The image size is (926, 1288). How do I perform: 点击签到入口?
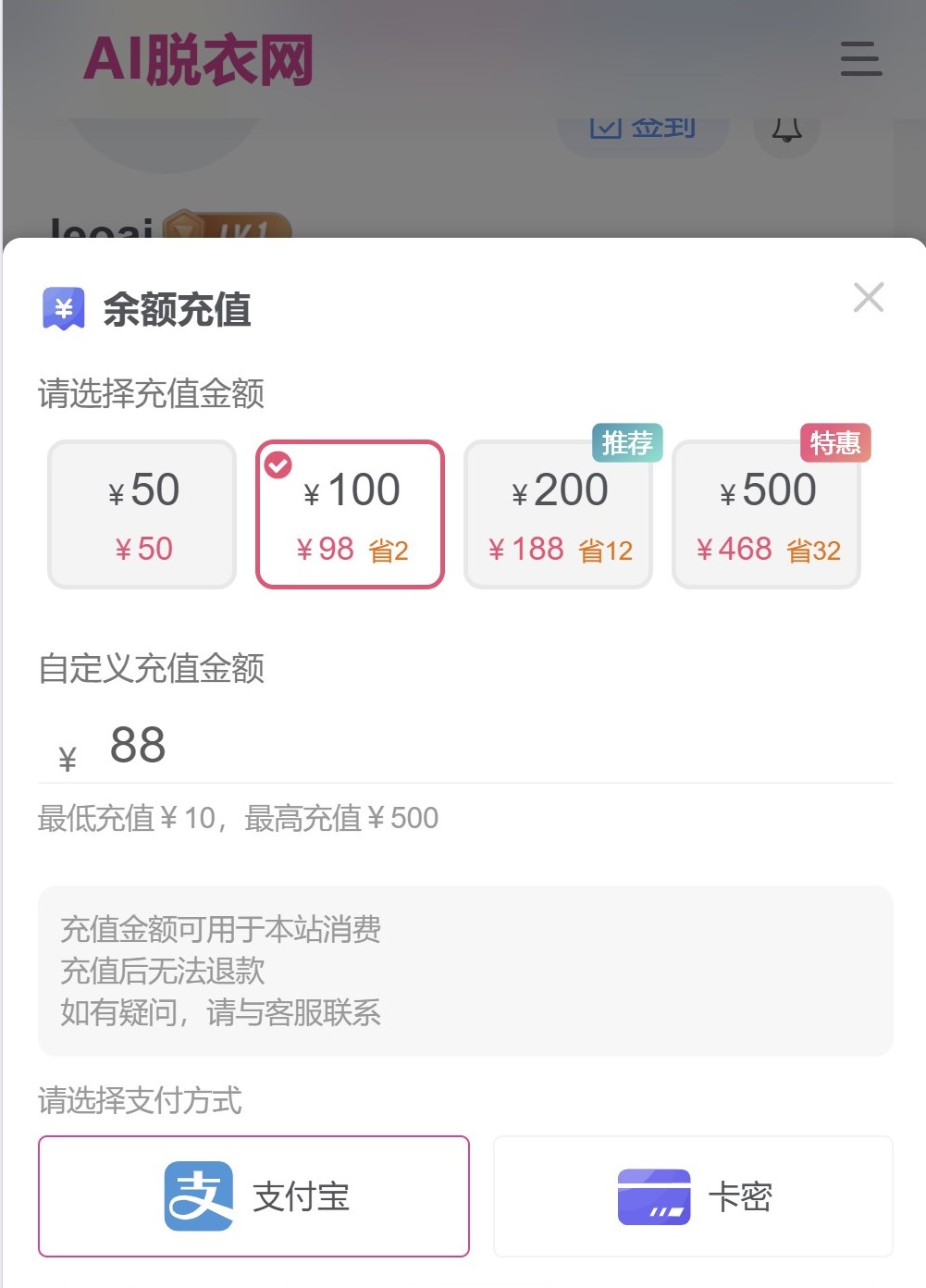645,127
